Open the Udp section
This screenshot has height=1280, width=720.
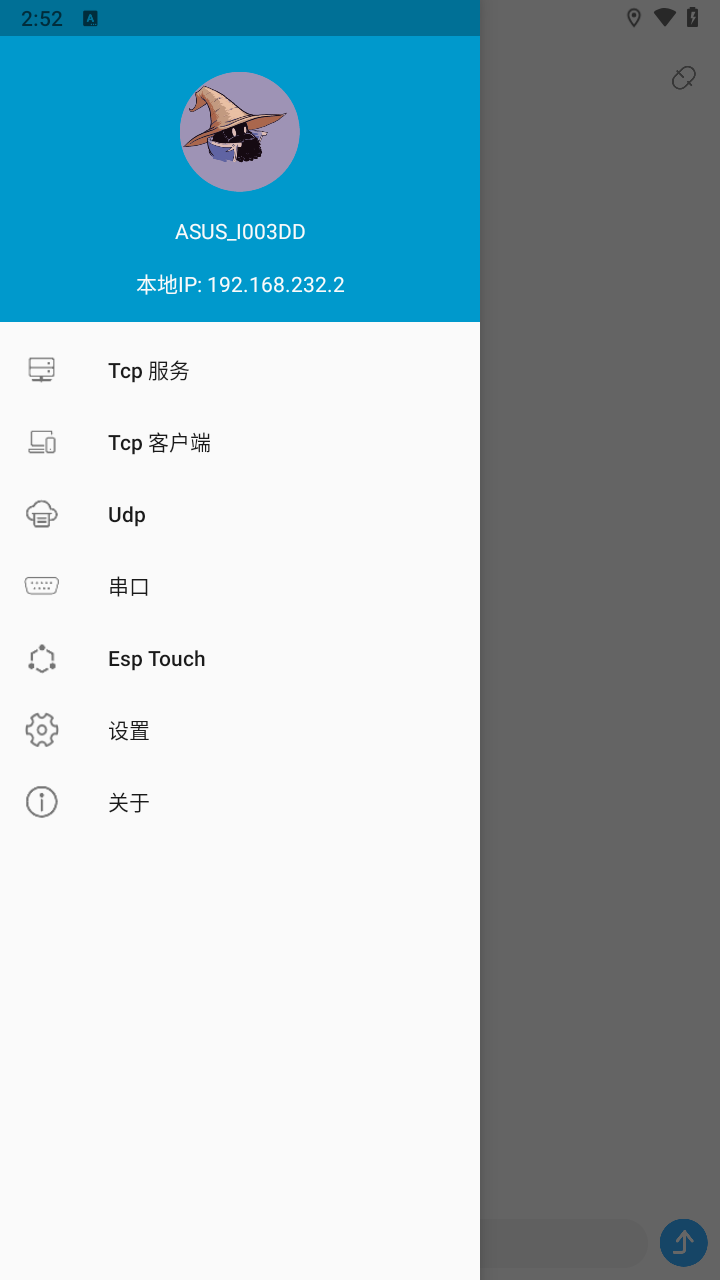tap(240, 515)
